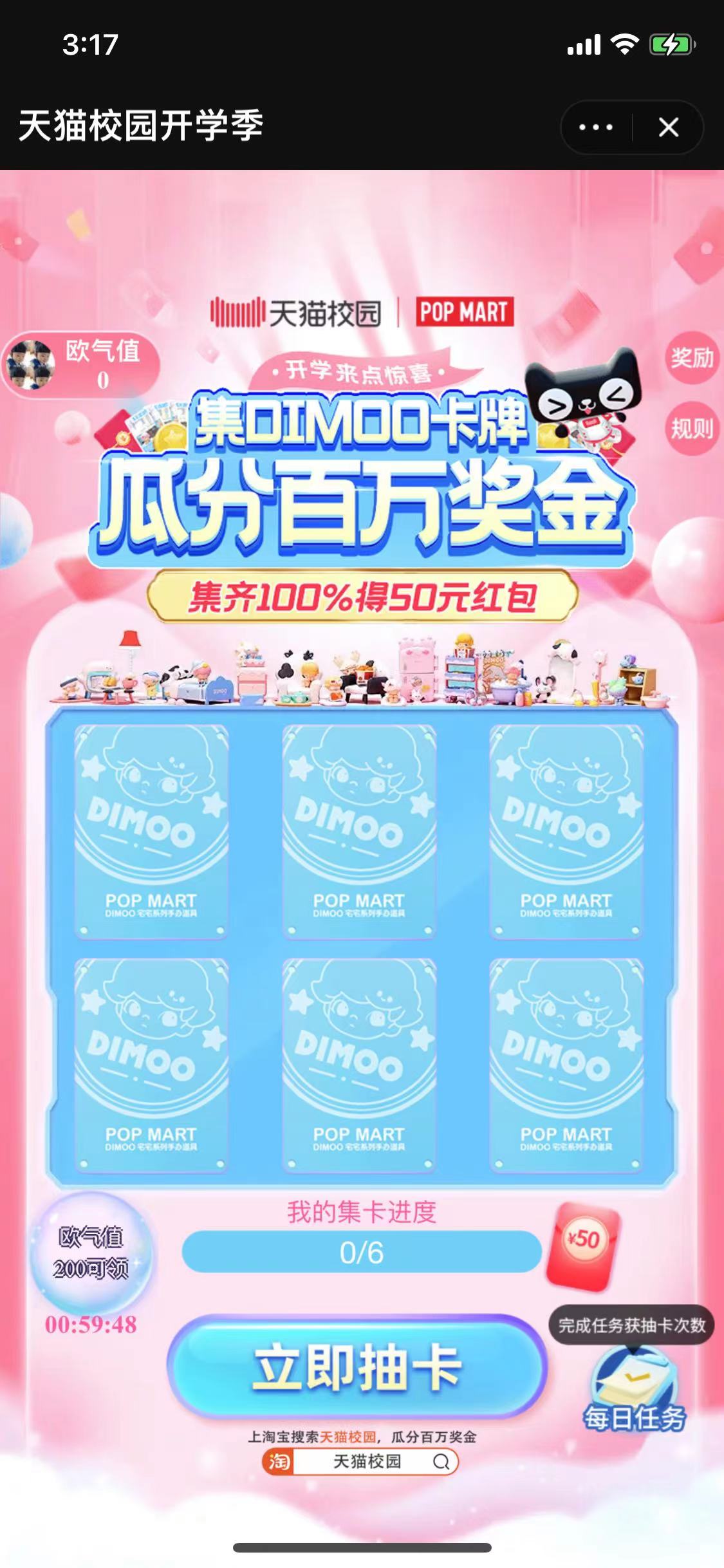Open the 奖励 rewards page
This screenshot has height=1568, width=724.
(692, 358)
